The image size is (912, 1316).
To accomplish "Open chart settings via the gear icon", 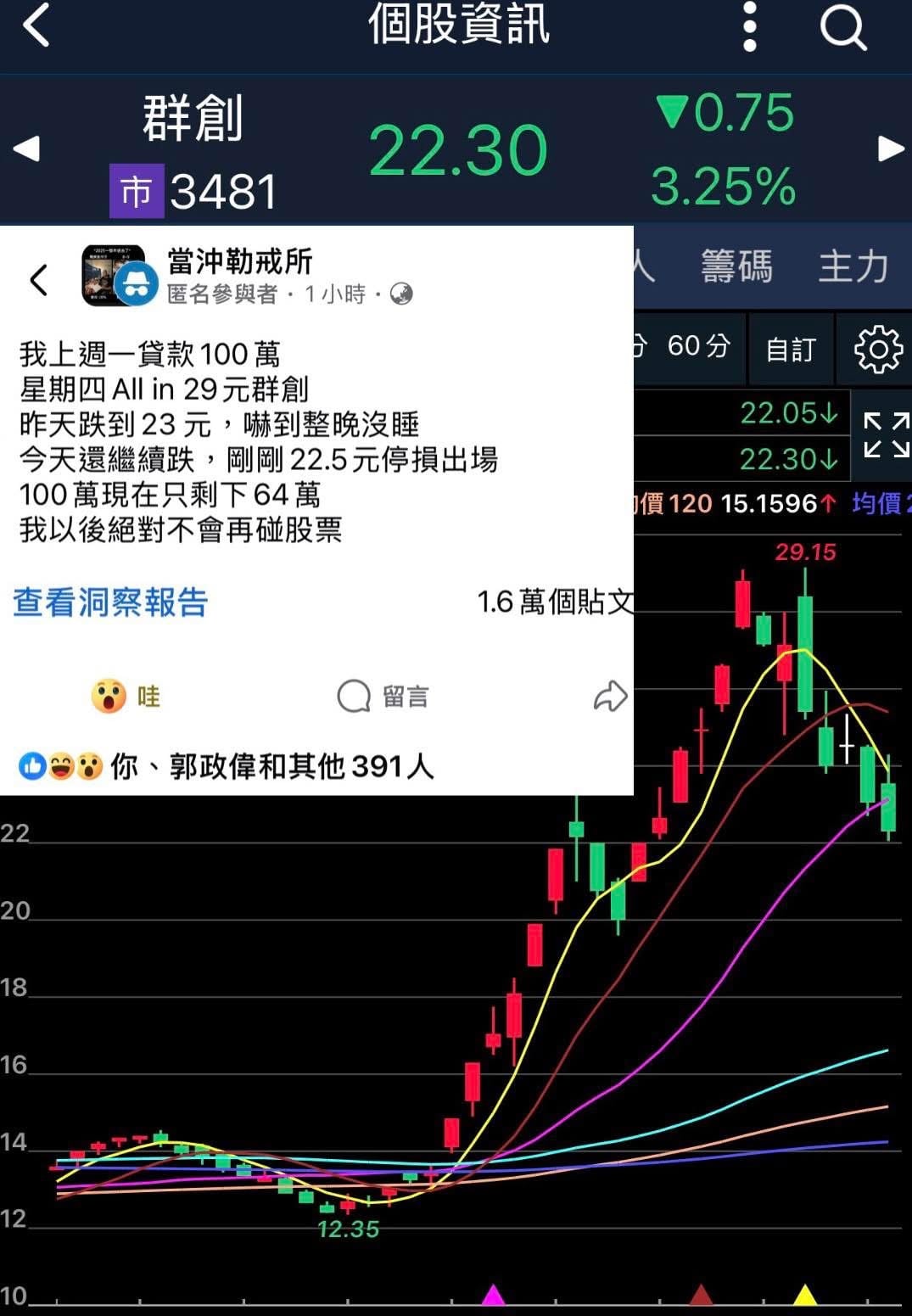I will pos(877,349).
